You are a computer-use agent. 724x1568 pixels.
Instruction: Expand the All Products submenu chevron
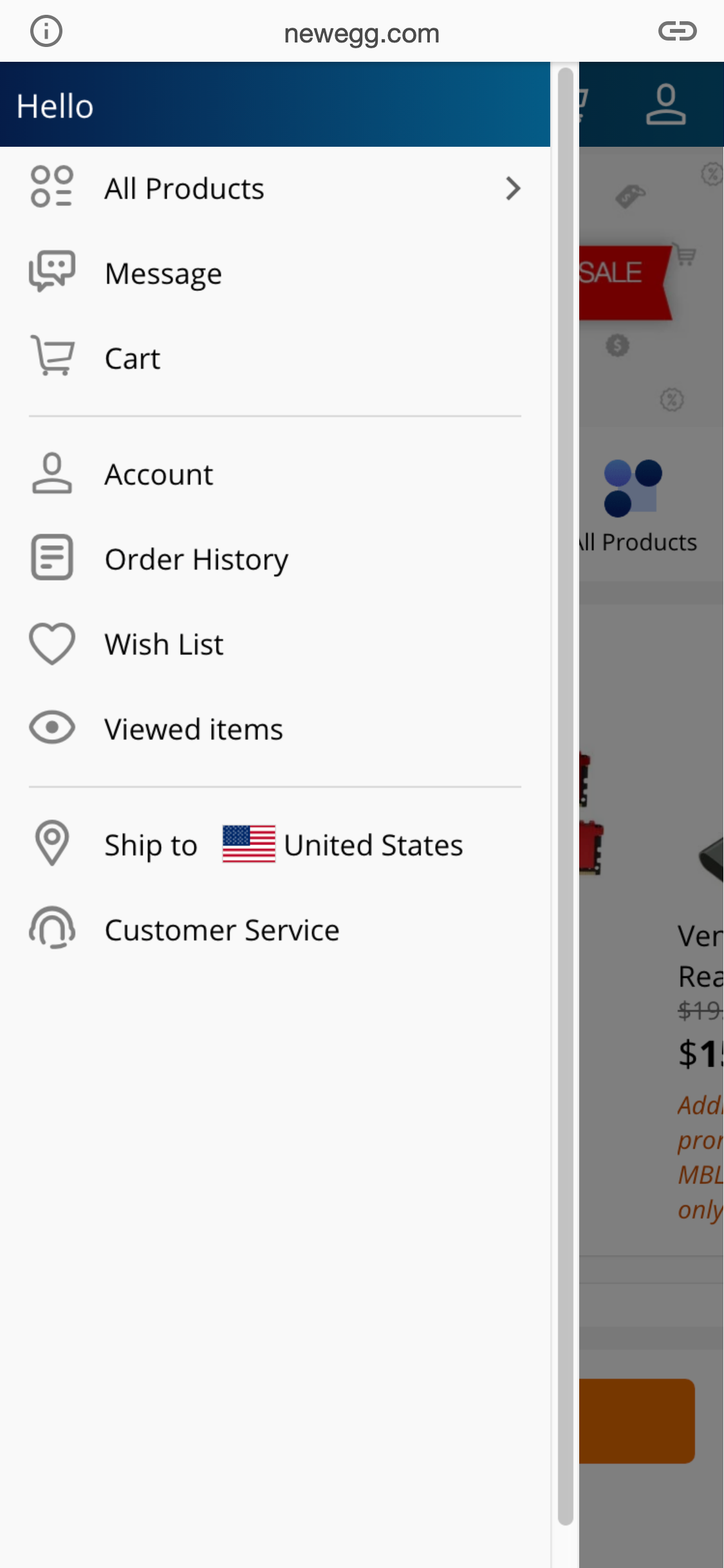pyautogui.click(x=512, y=188)
